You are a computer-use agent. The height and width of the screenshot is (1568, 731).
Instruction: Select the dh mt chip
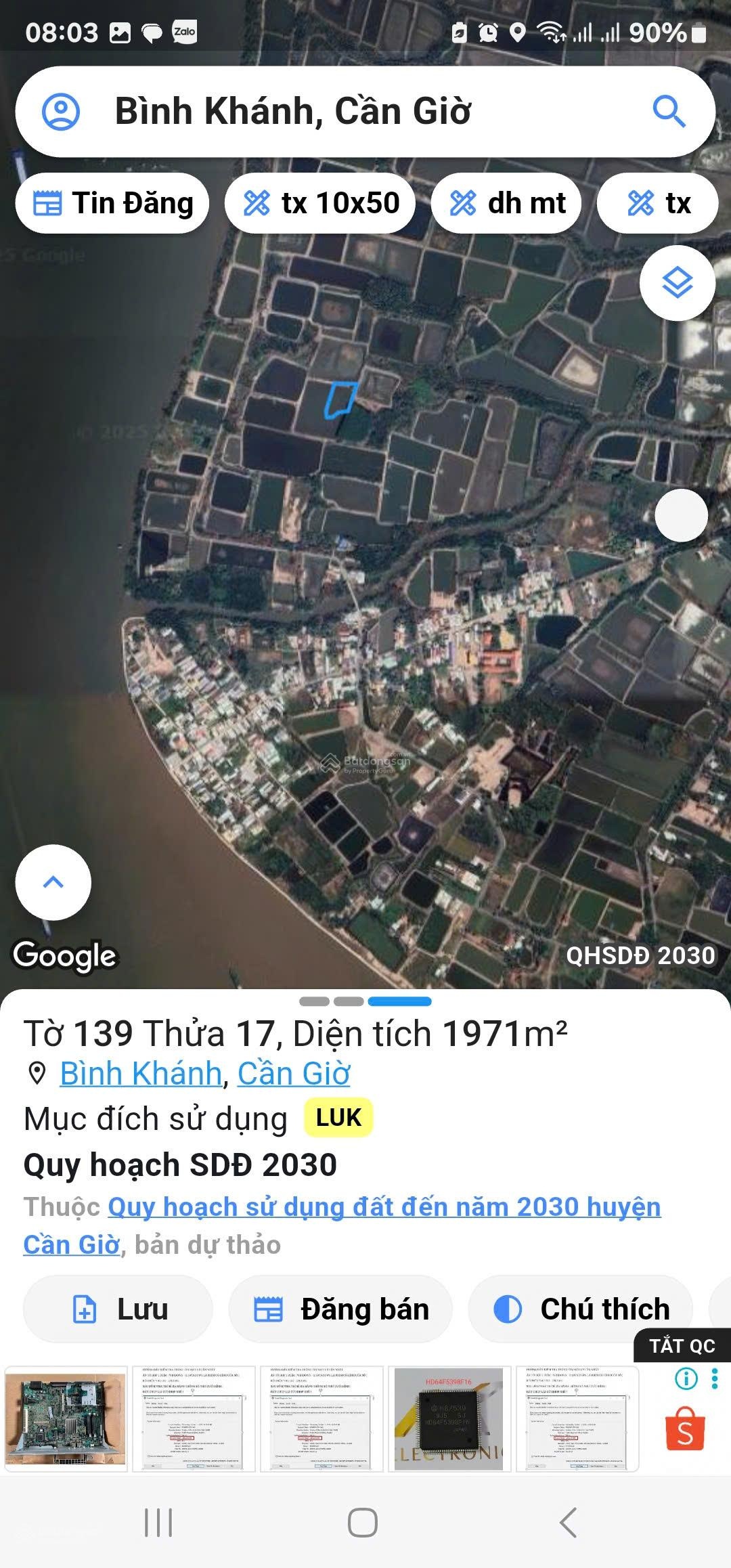point(506,203)
